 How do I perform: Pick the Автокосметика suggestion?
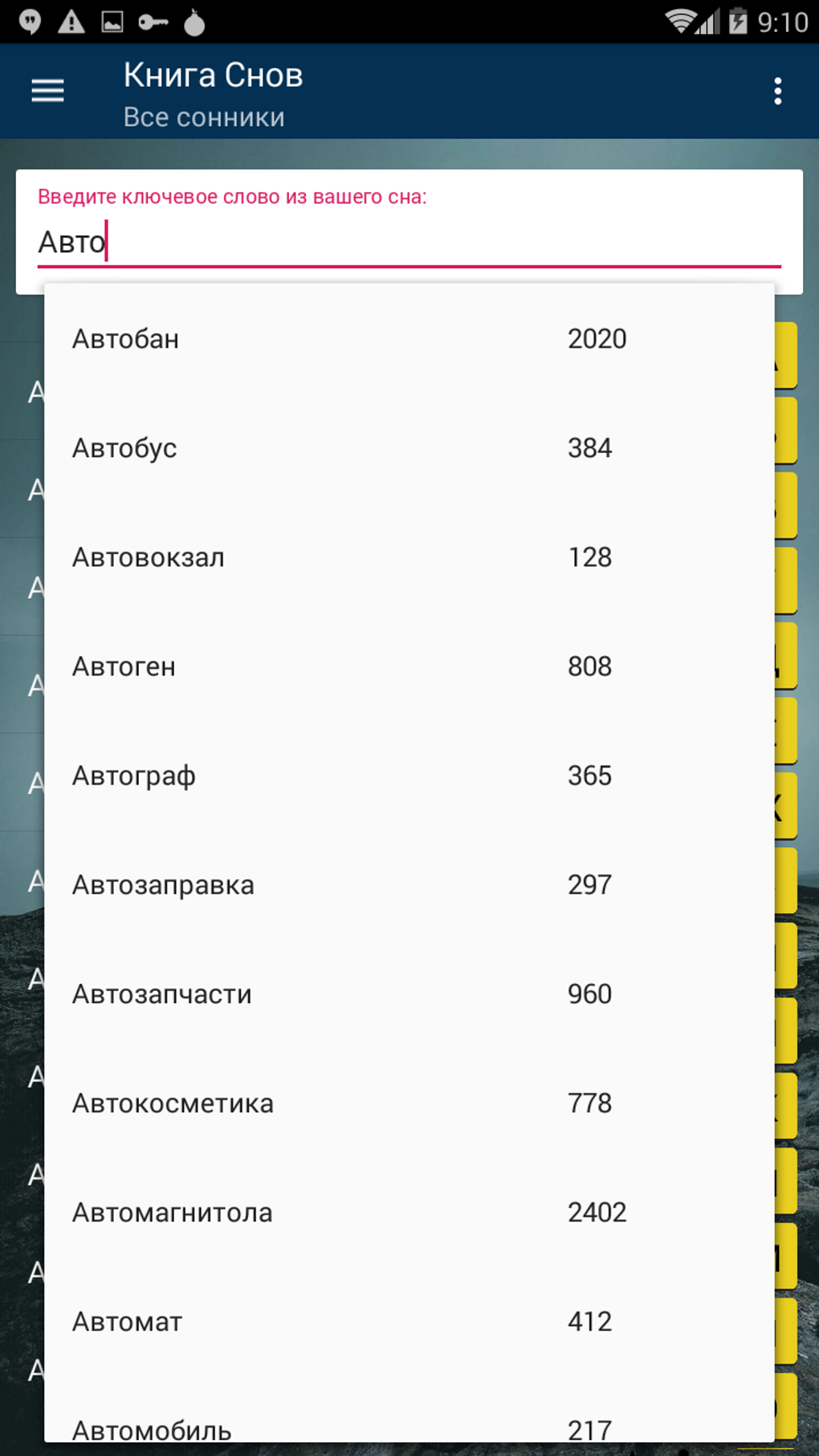[409, 1103]
